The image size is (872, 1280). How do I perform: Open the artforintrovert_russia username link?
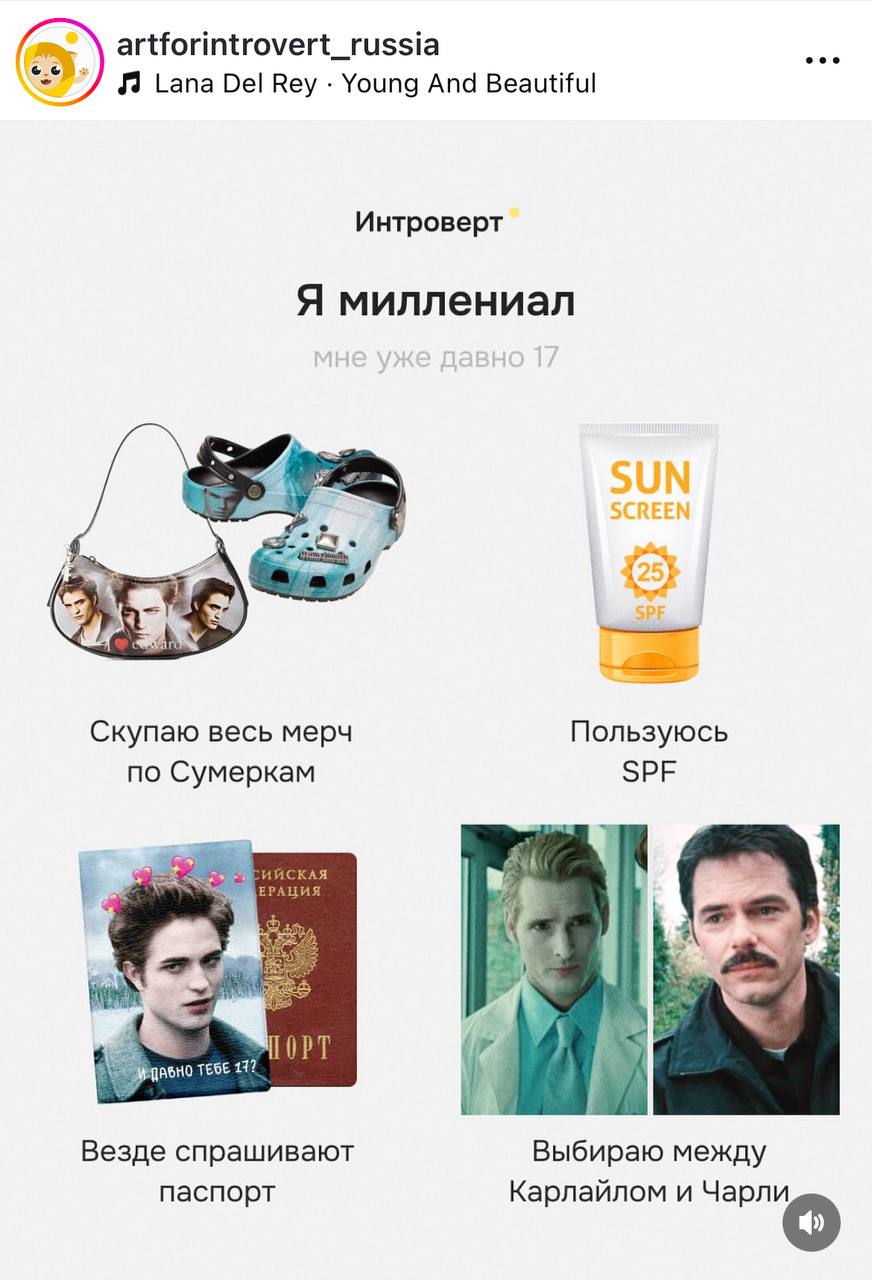[278, 44]
